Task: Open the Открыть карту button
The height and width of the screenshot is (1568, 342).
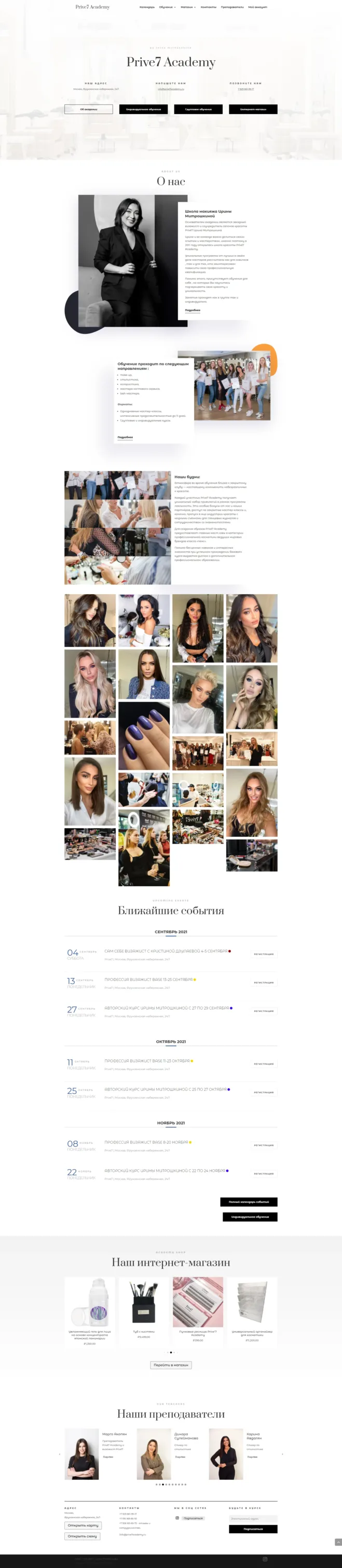Action: [83, 1525]
